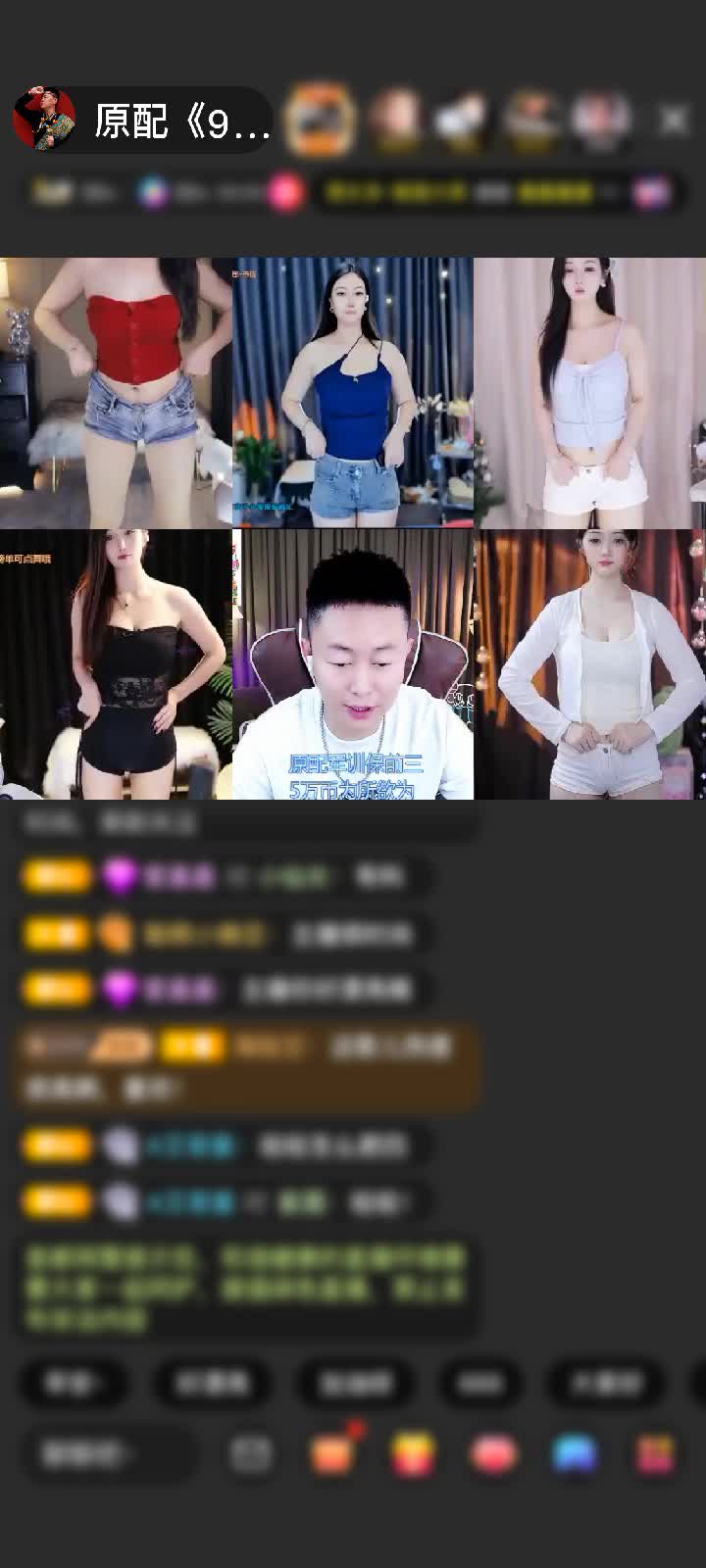Select the third quick reply chip

pos(355,1383)
